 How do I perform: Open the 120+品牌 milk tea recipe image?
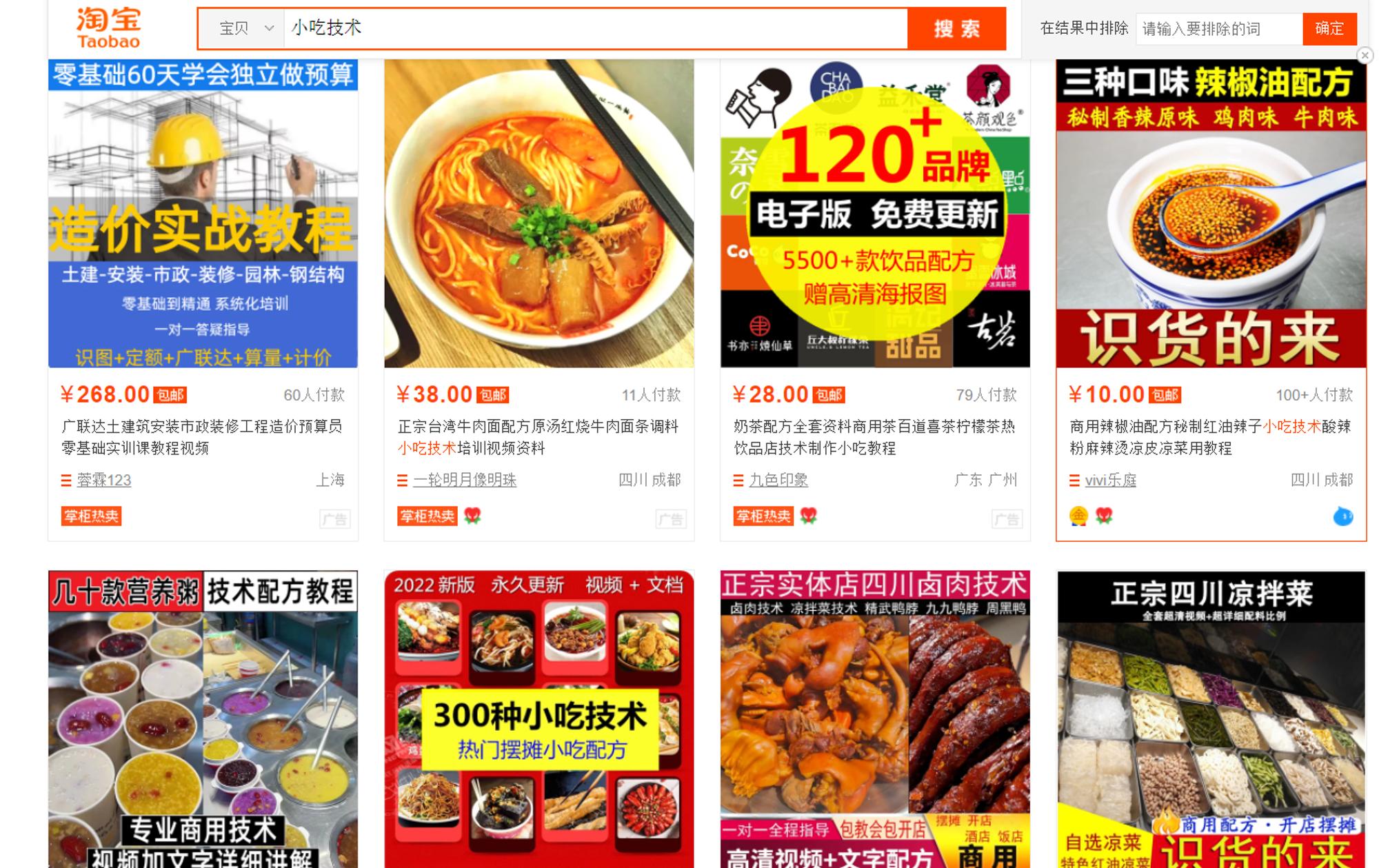click(874, 214)
